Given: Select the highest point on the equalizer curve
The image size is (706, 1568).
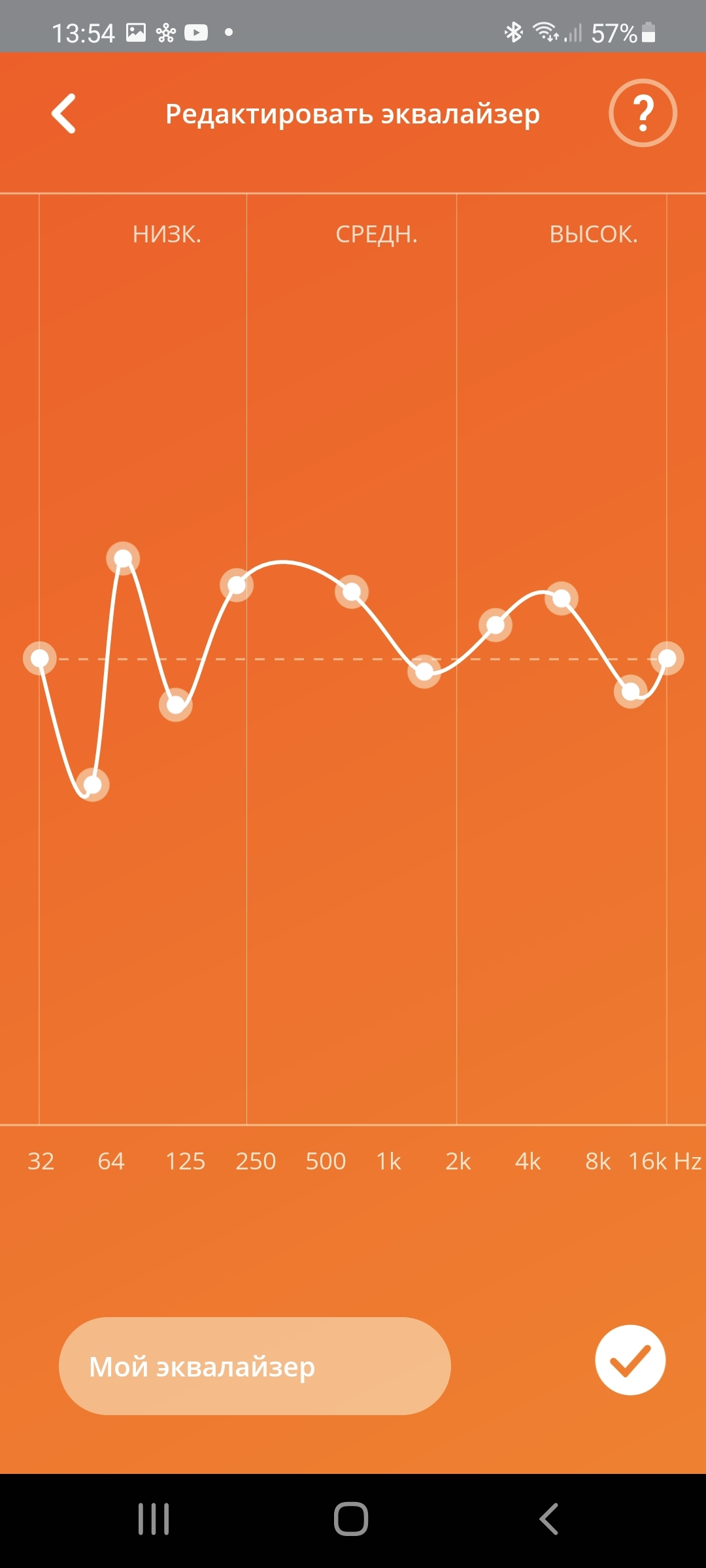Looking at the screenshot, I should tap(123, 559).
